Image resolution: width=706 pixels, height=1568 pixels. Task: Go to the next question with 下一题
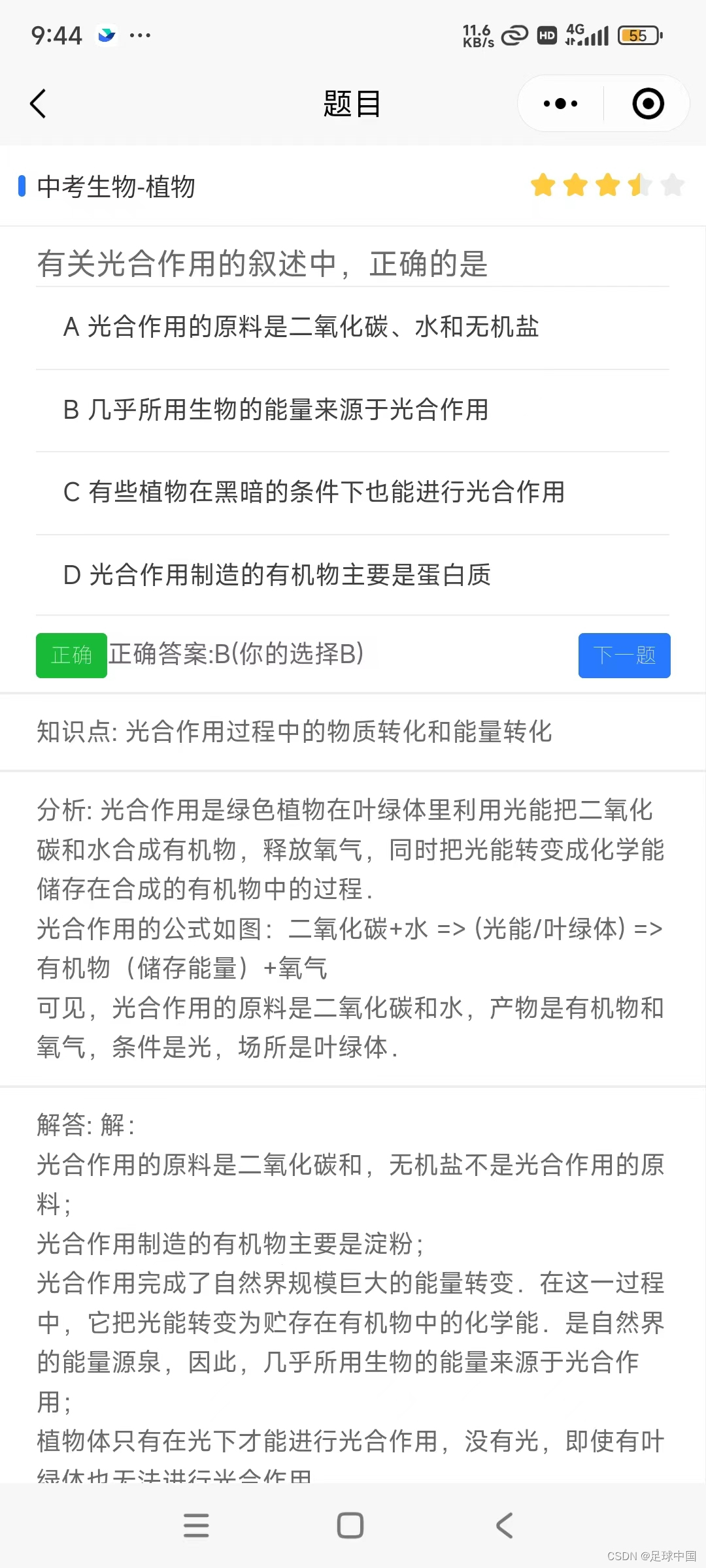coord(624,655)
